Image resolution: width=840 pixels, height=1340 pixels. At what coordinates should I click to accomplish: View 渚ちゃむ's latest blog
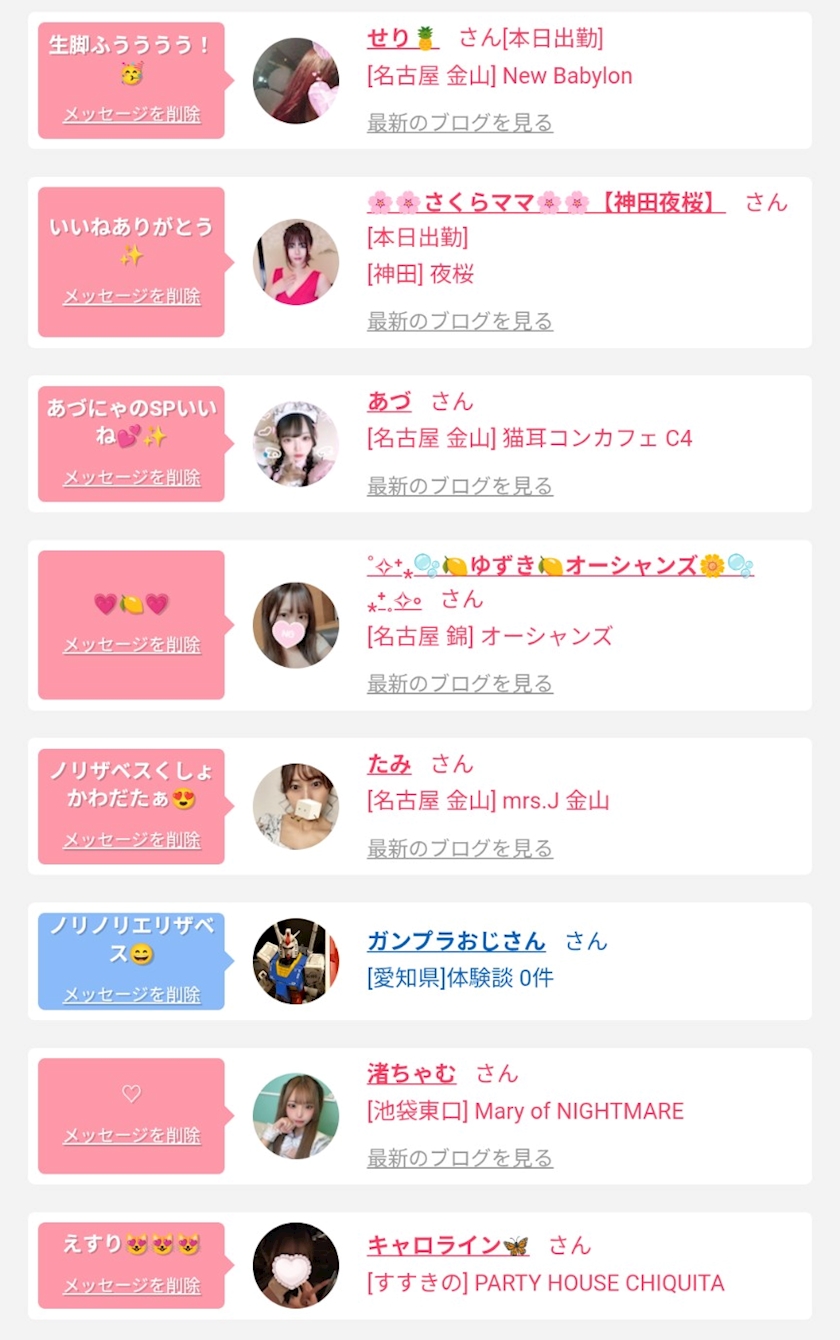tap(460, 1158)
